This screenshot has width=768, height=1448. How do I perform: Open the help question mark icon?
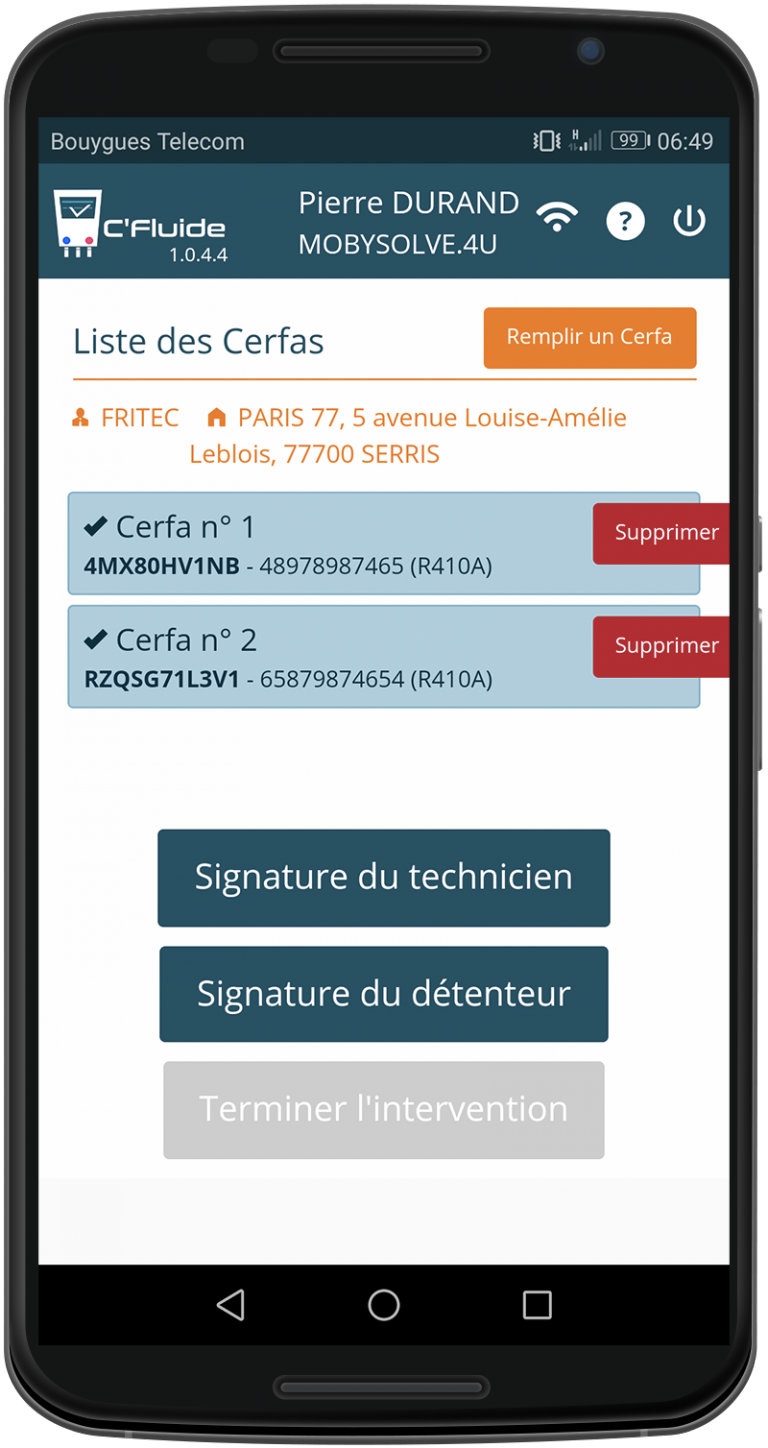click(x=625, y=220)
